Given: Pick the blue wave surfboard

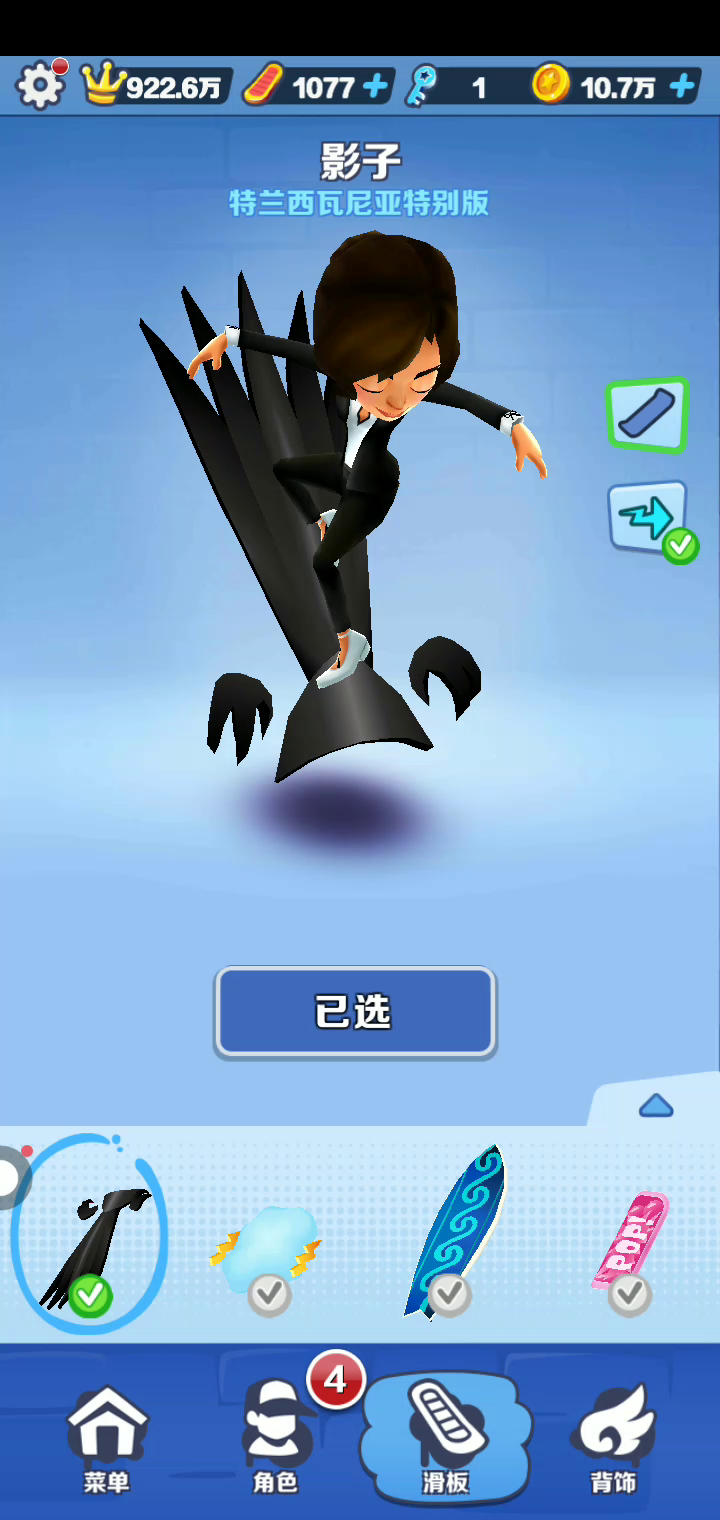Looking at the screenshot, I should (x=452, y=1235).
